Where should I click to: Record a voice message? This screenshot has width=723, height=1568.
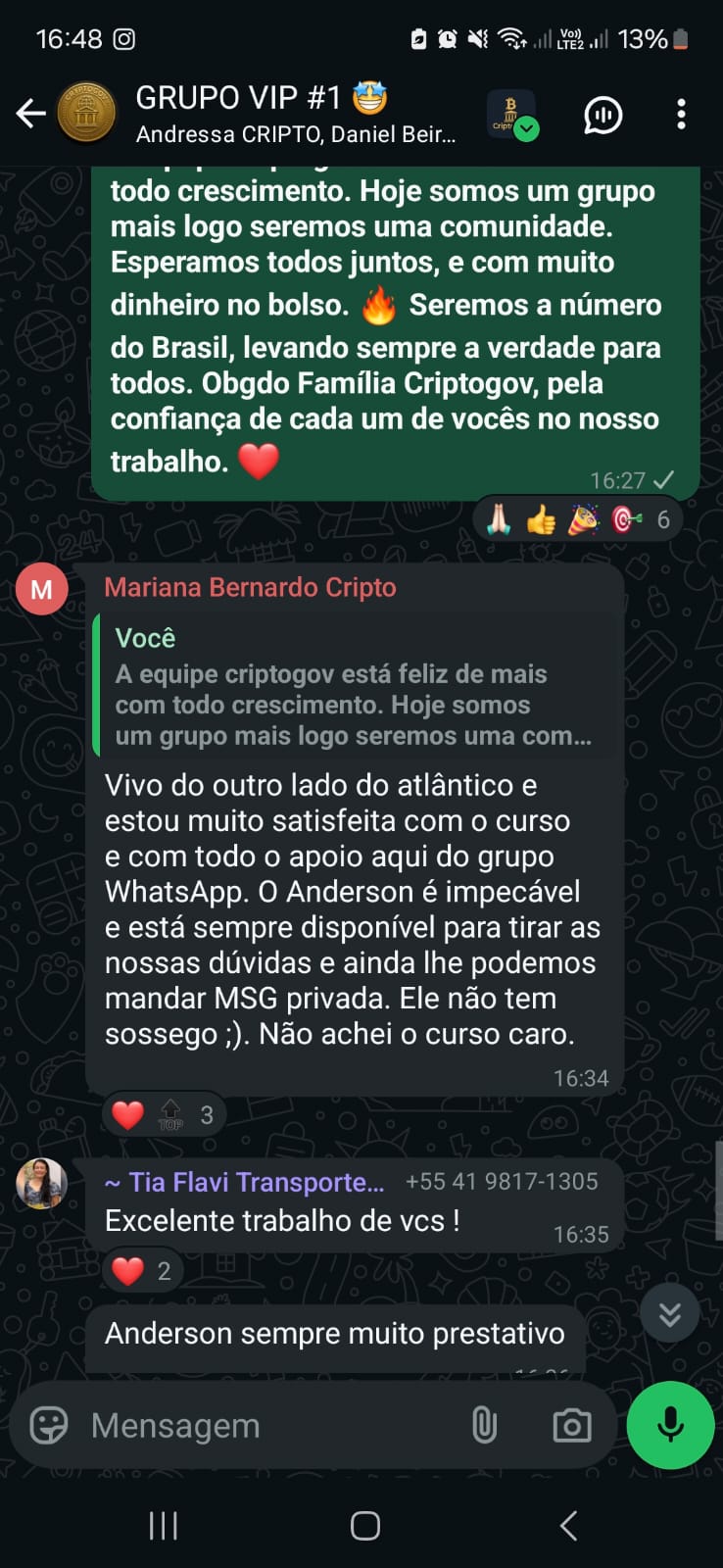click(670, 1425)
